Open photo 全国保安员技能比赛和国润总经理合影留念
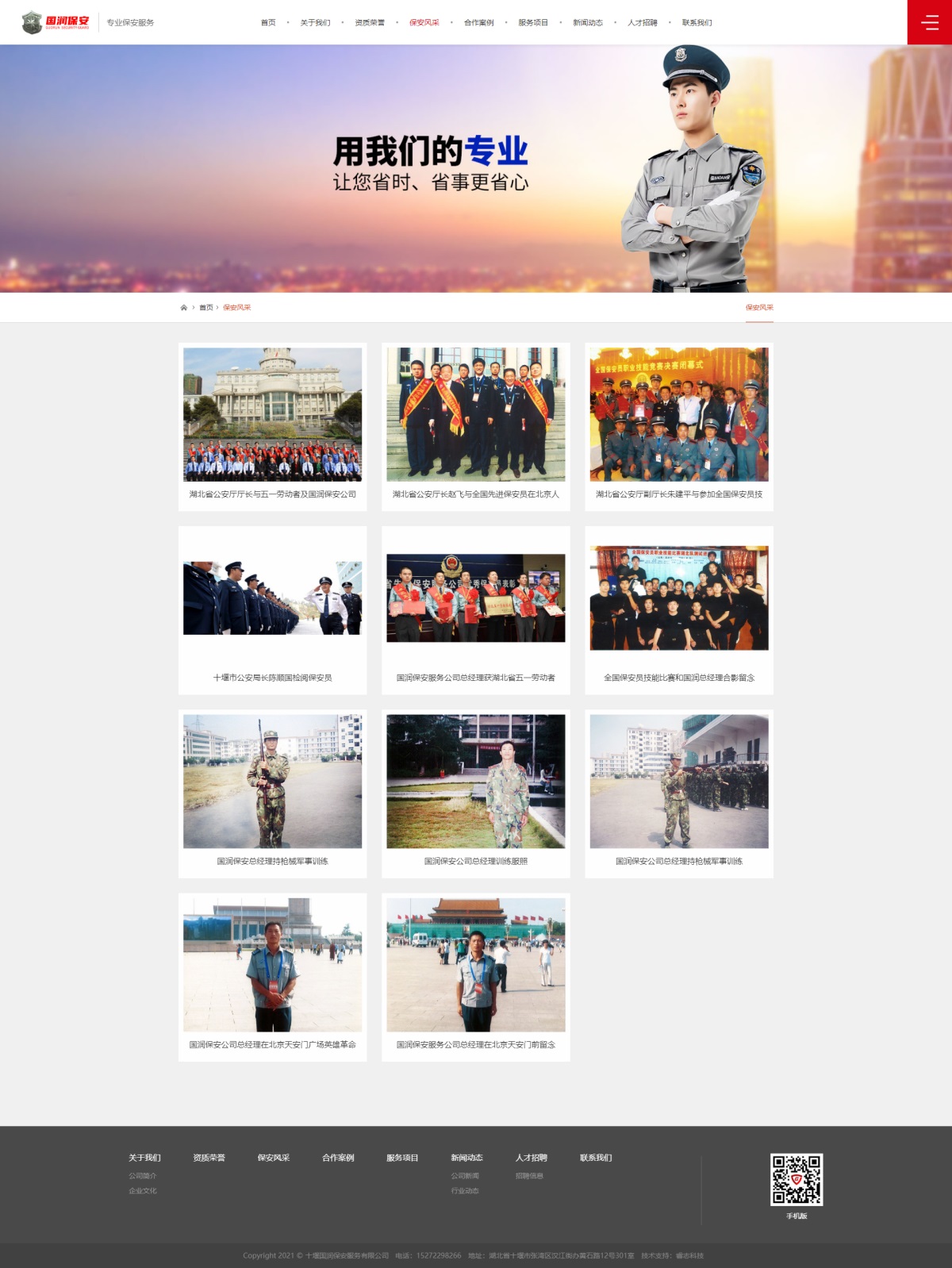952x1268 pixels. (x=678, y=598)
